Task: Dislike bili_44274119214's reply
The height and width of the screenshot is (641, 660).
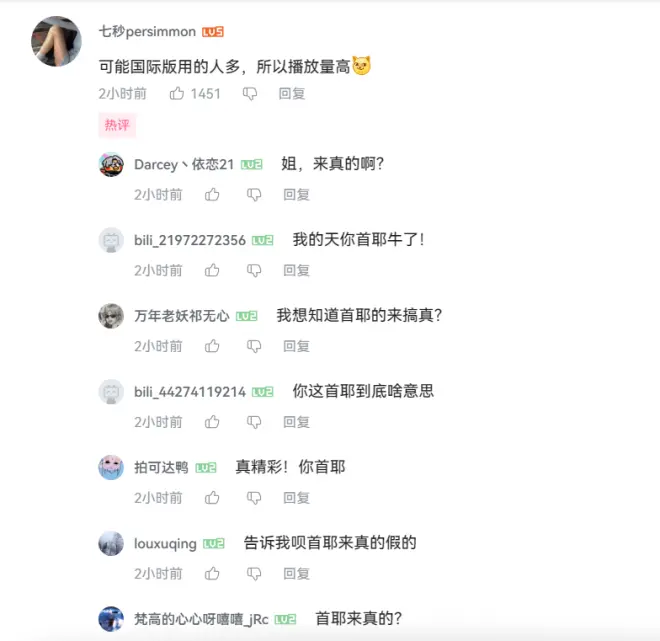Action: click(x=254, y=422)
